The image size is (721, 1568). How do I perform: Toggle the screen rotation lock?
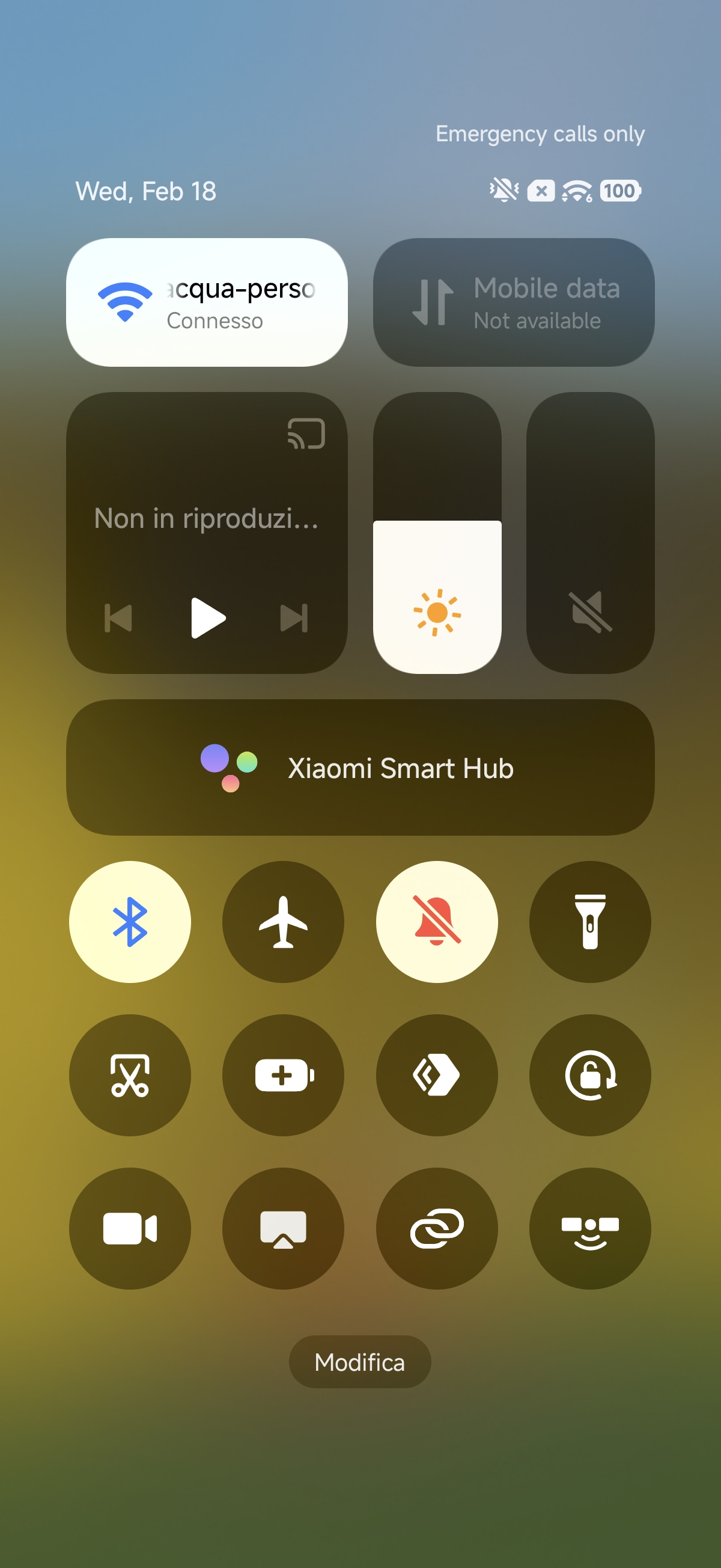click(x=589, y=1074)
